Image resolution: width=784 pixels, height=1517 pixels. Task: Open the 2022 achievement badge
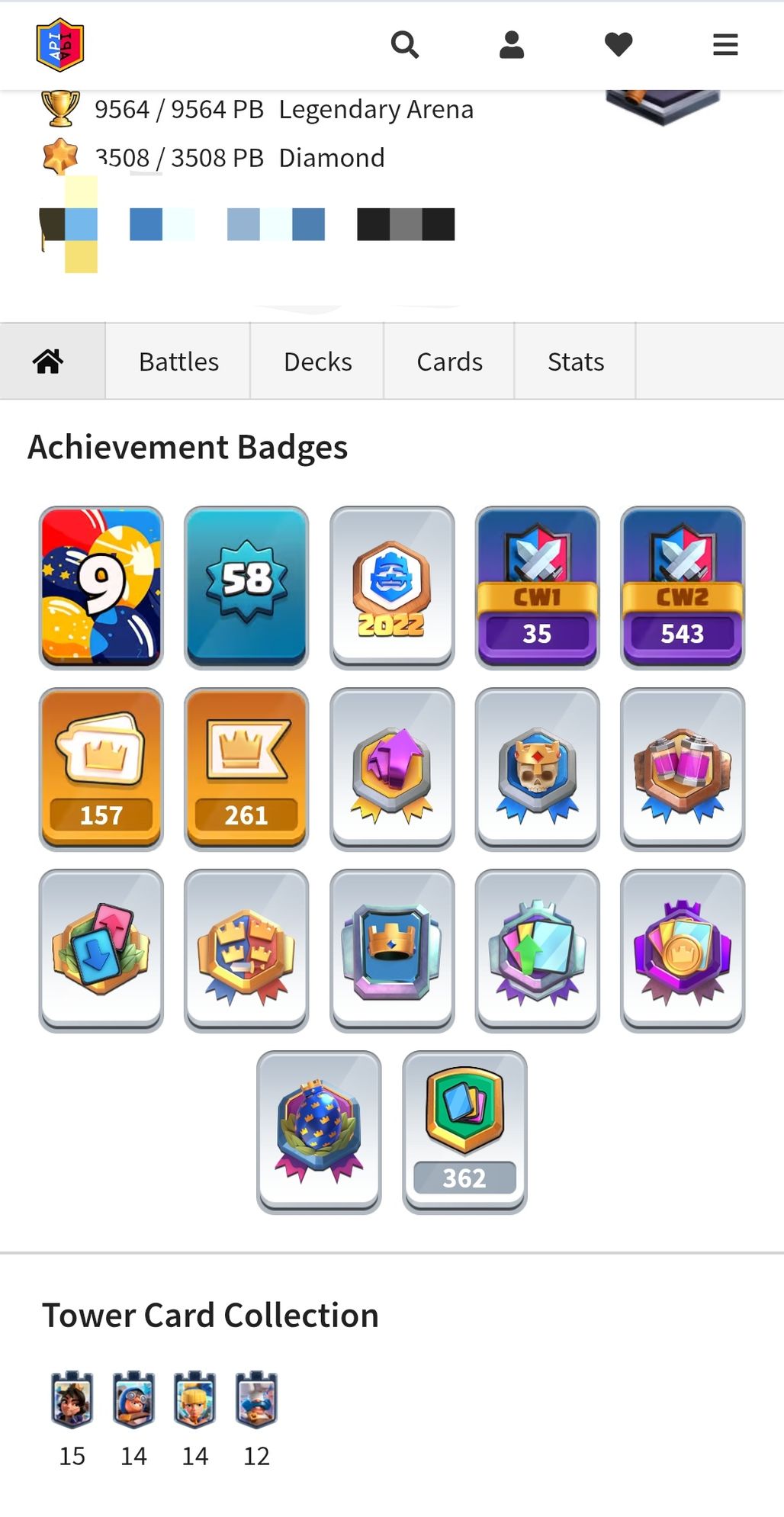pos(392,587)
